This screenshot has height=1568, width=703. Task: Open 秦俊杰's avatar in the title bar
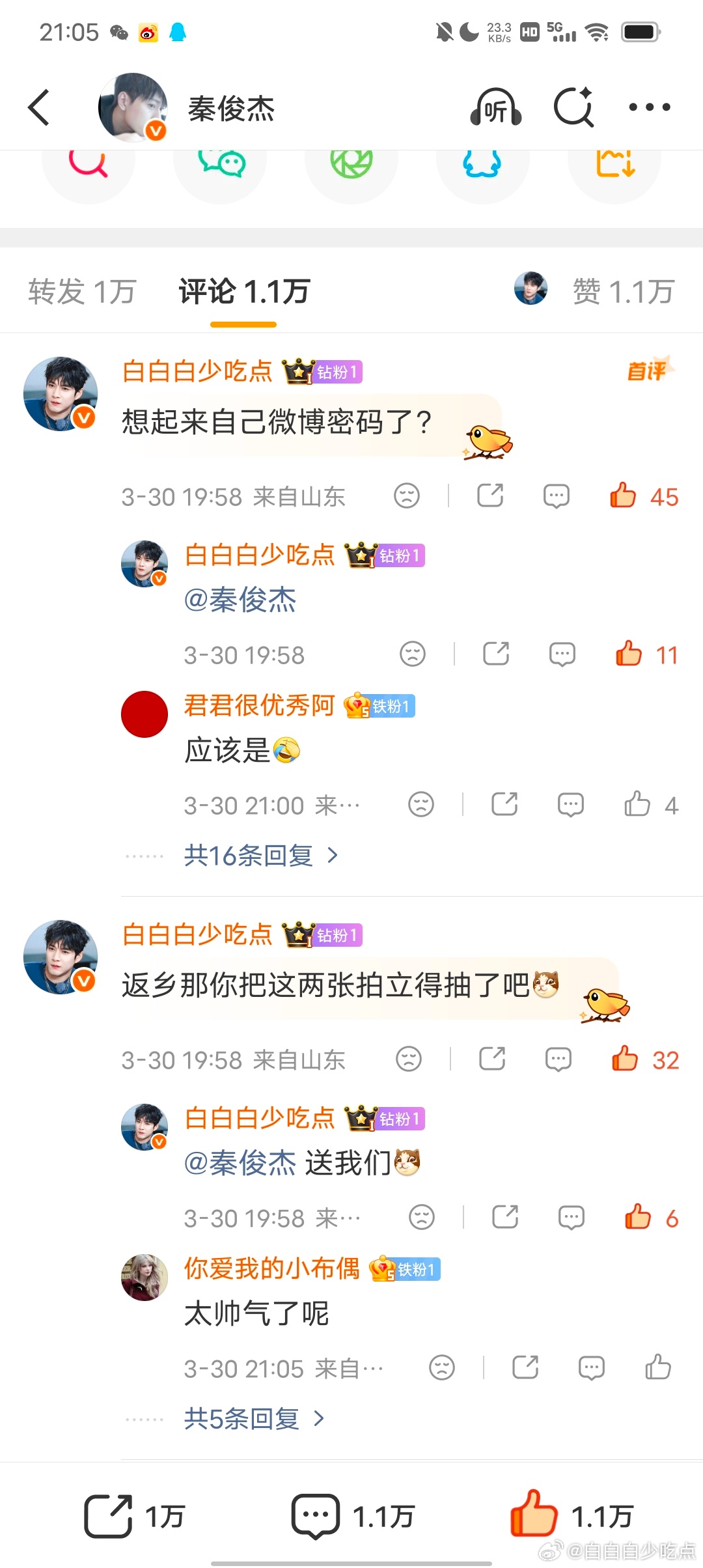(135, 106)
